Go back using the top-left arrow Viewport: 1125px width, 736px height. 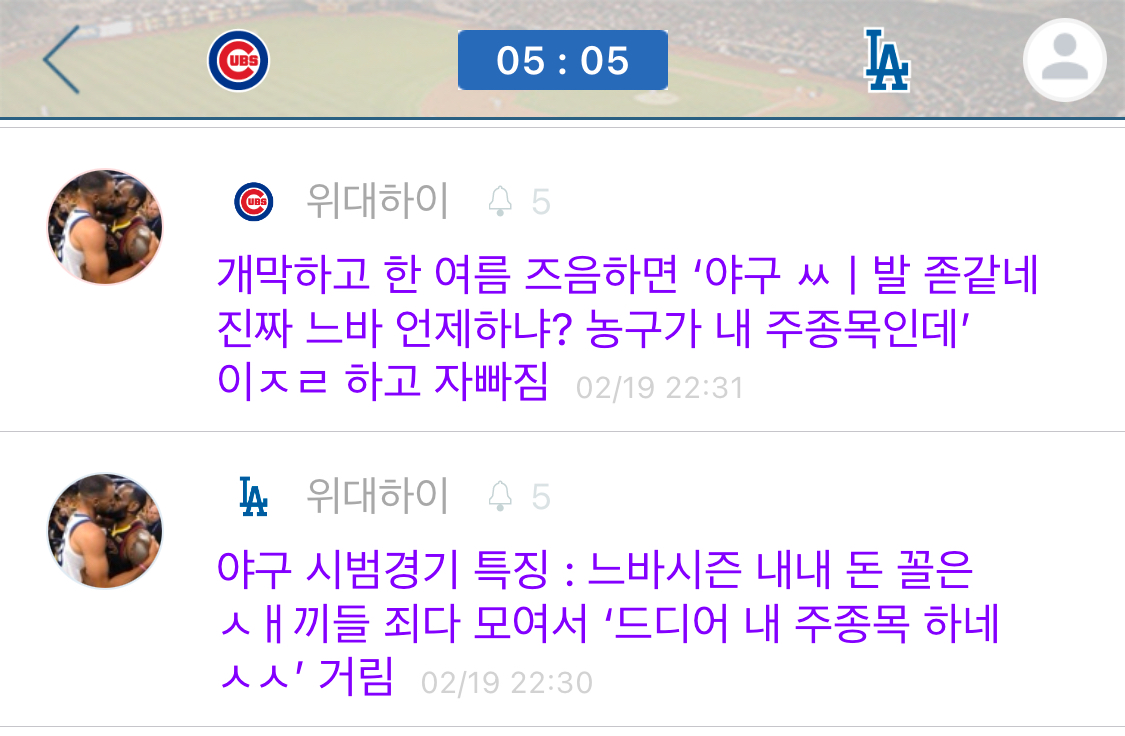[62, 60]
